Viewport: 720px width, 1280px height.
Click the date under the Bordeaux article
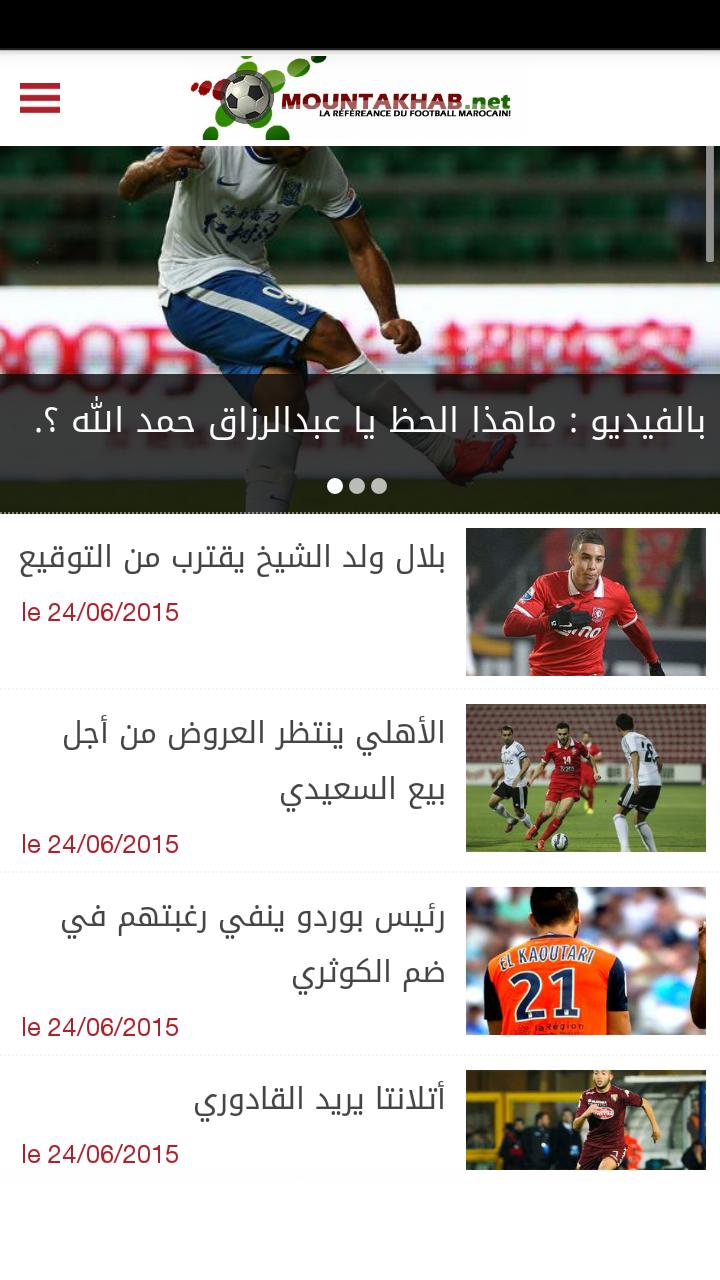coord(99,1026)
